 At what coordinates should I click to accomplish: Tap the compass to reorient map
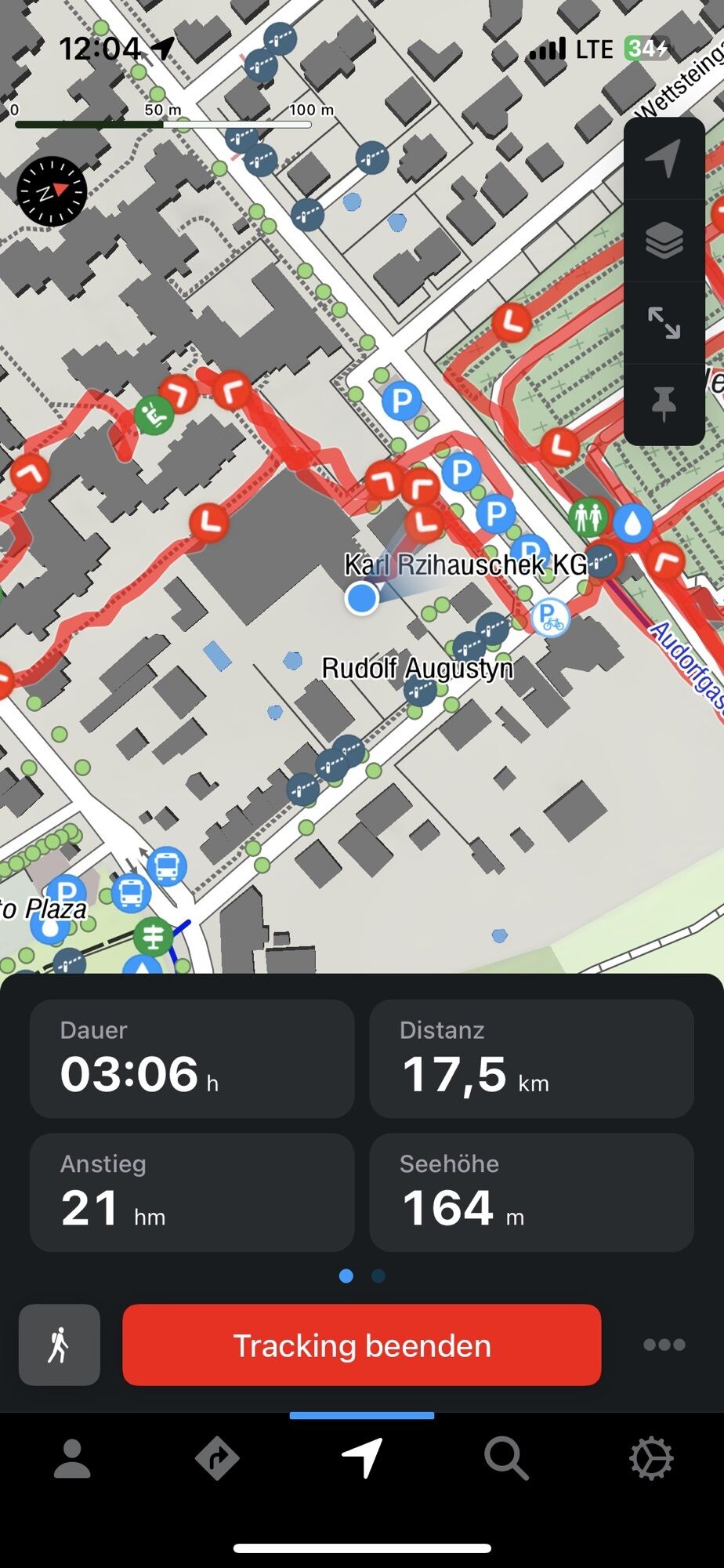(52, 191)
